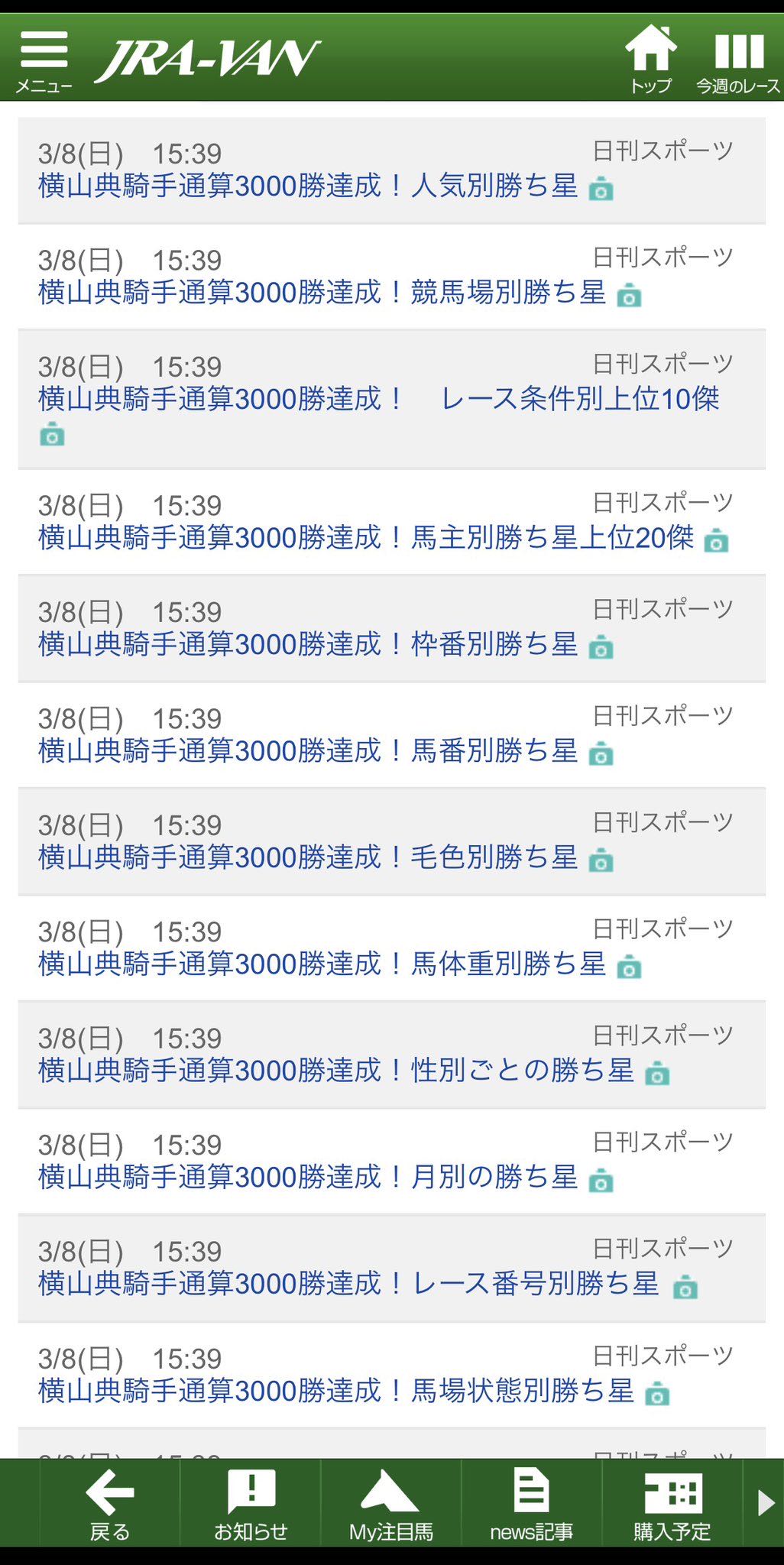View the 月別の勝ち星 article
Image resolution: width=784 pixels, height=1565 pixels.
308,1178
